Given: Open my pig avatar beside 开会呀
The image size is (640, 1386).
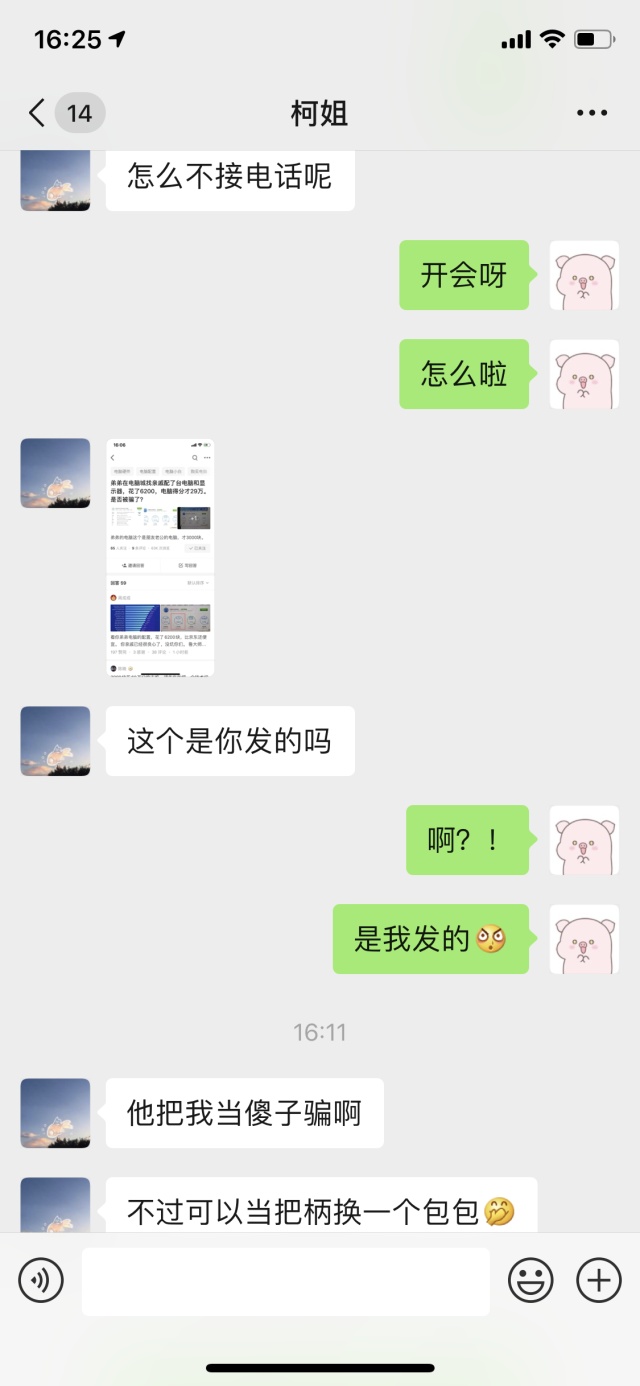Looking at the screenshot, I should click(x=584, y=275).
